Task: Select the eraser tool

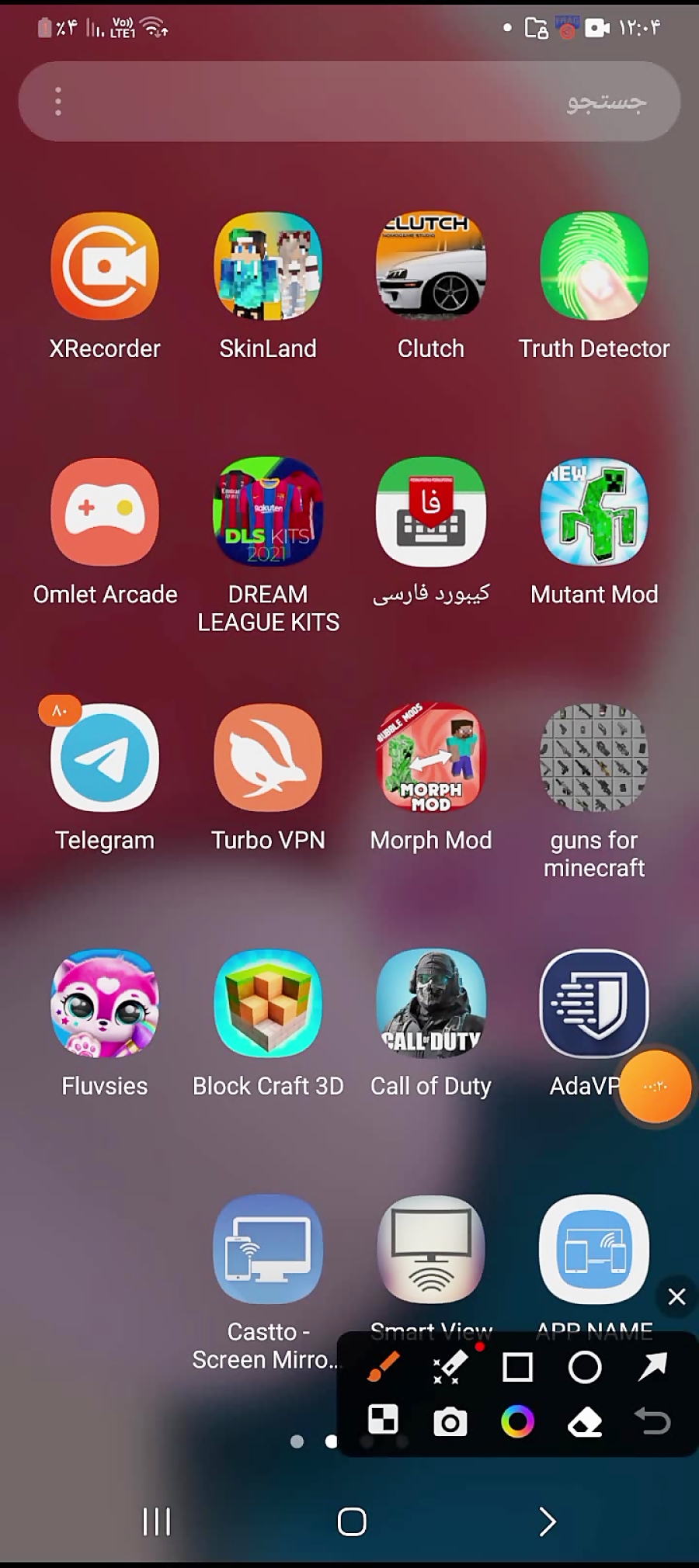Action: coord(585,1422)
